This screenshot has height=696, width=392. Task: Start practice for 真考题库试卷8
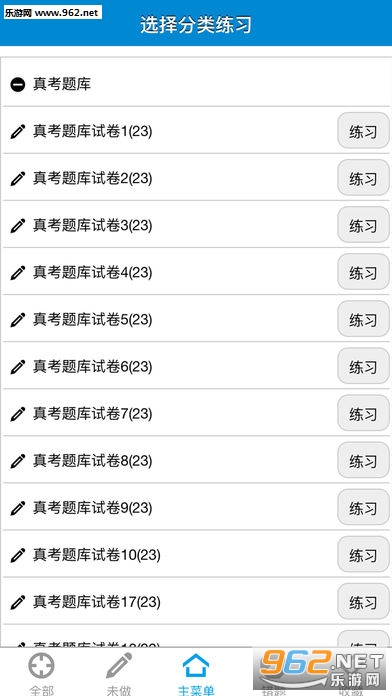point(363,461)
